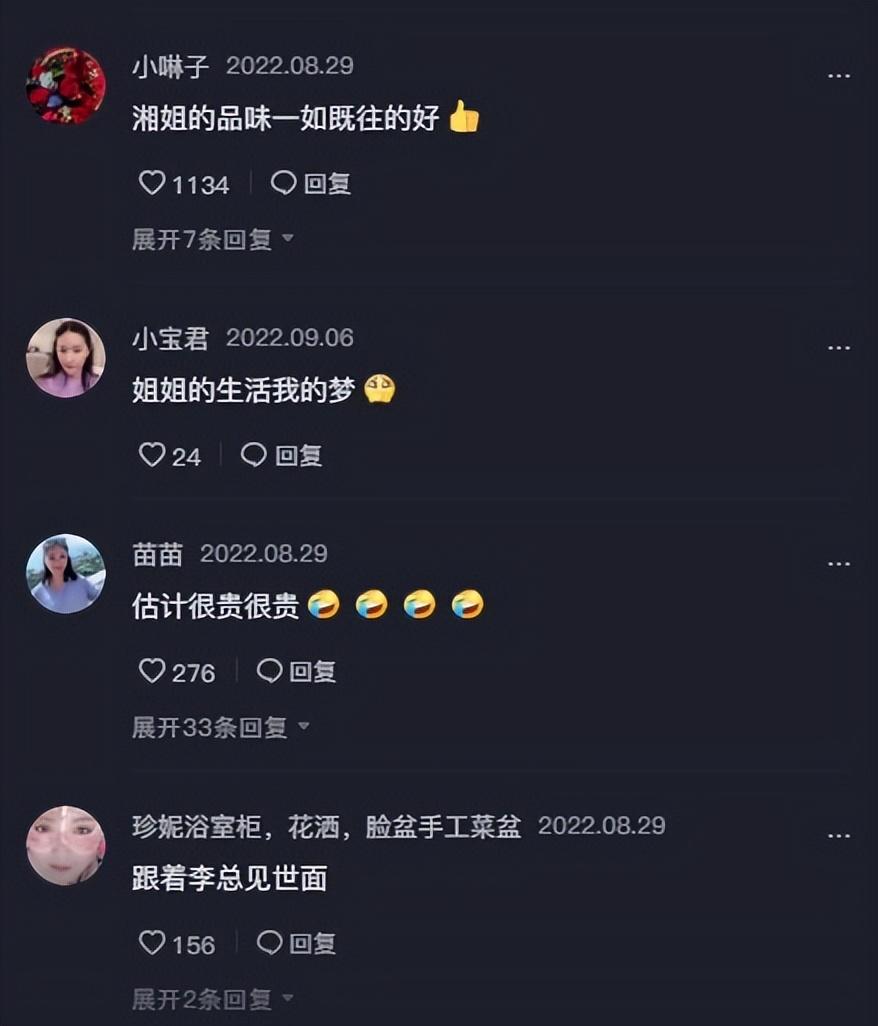Like the comment 跟着李总见世面
Viewport: 878px width, 1026px height.
[x=152, y=943]
